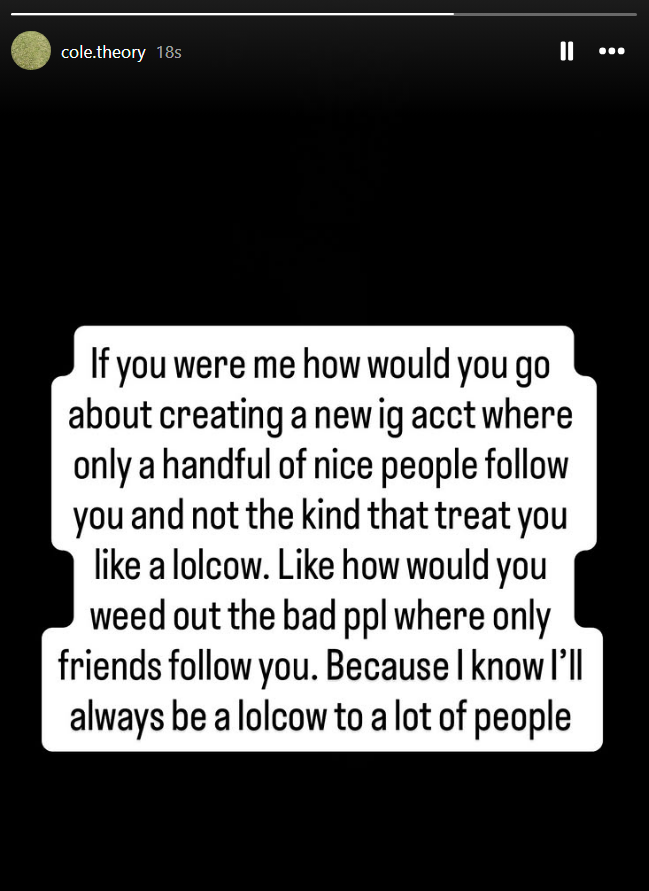Viewport: 649px width, 891px height.
Task: Pause the story playback
Action: 567,51
